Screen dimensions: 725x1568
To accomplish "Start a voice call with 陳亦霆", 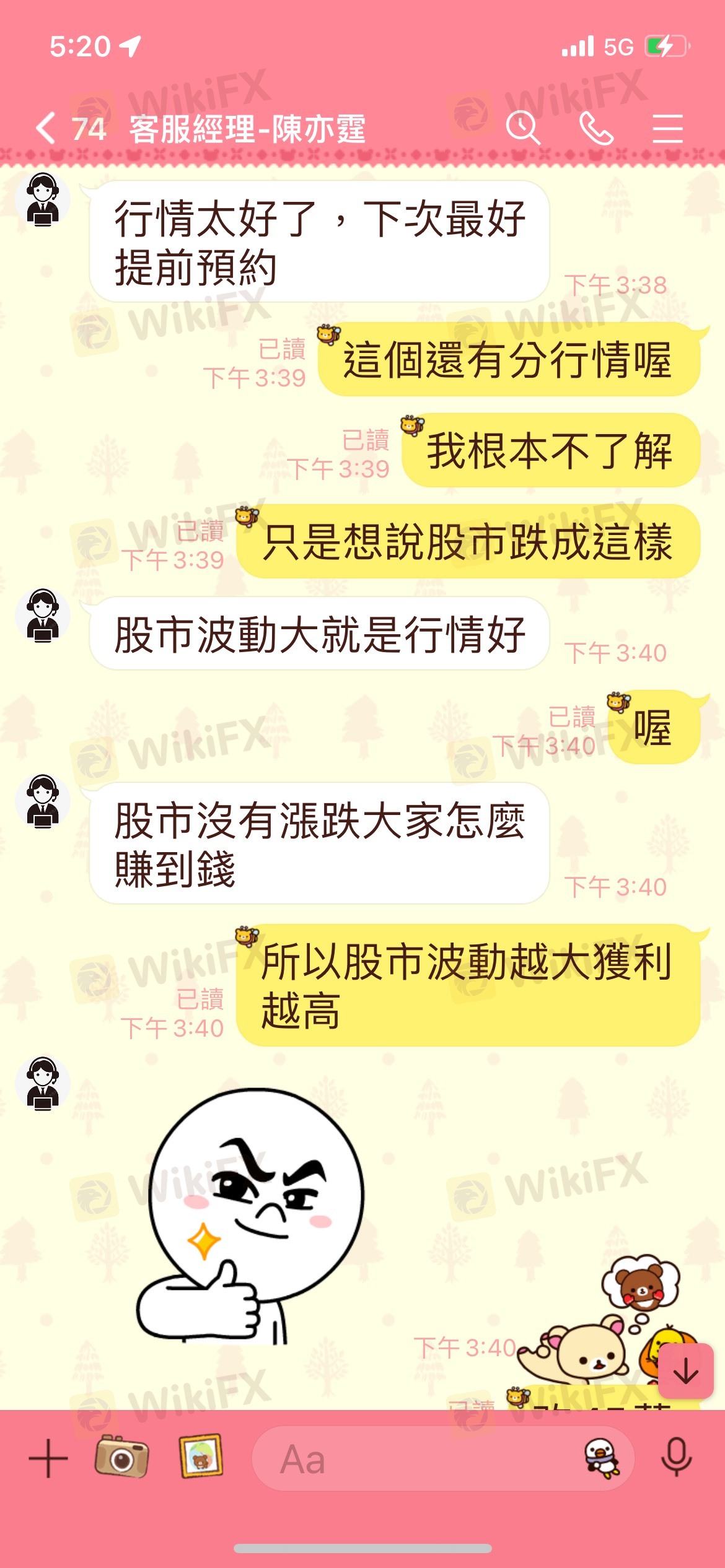I will click(x=595, y=129).
